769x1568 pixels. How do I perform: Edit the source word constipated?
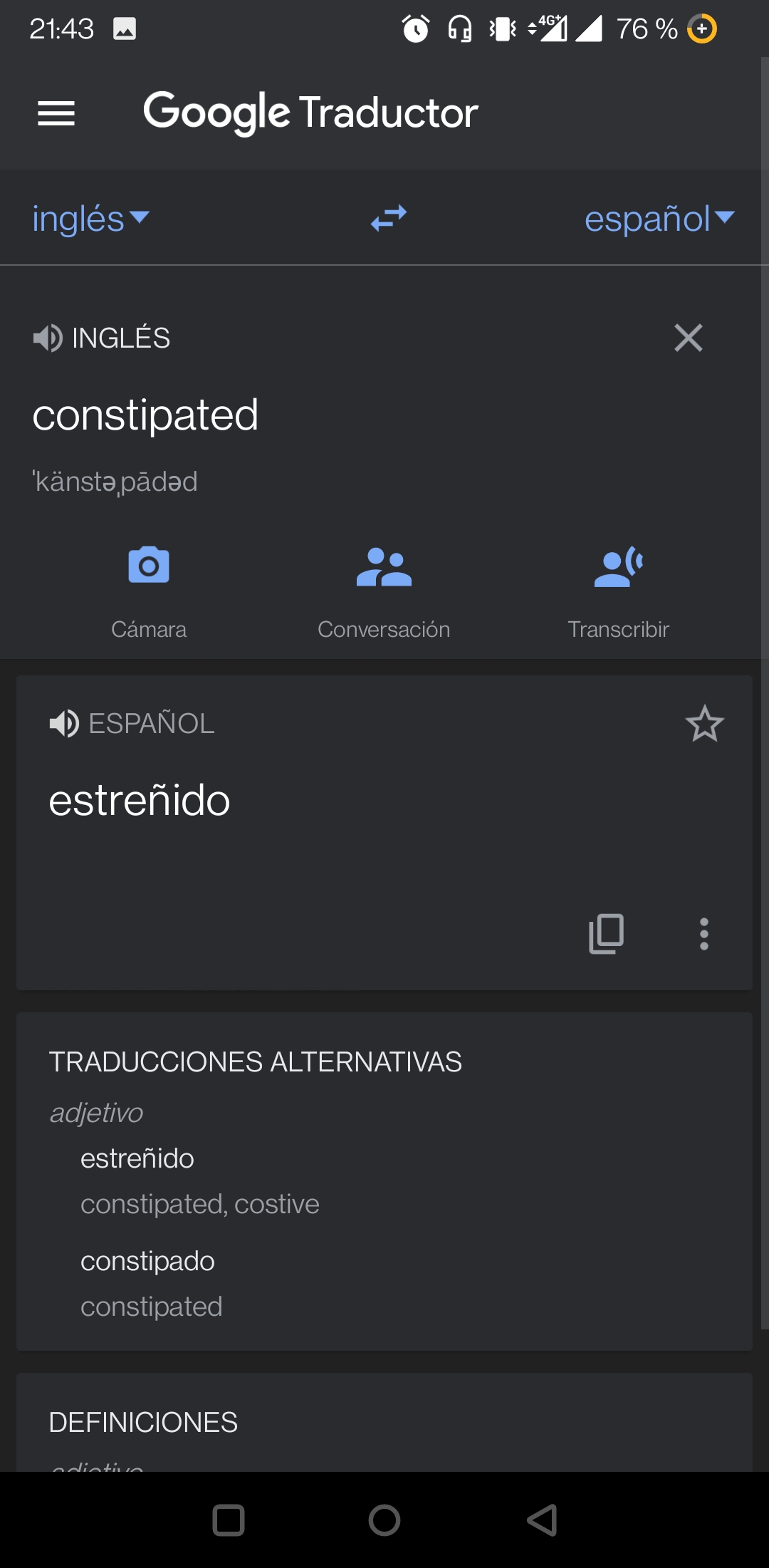tap(145, 415)
